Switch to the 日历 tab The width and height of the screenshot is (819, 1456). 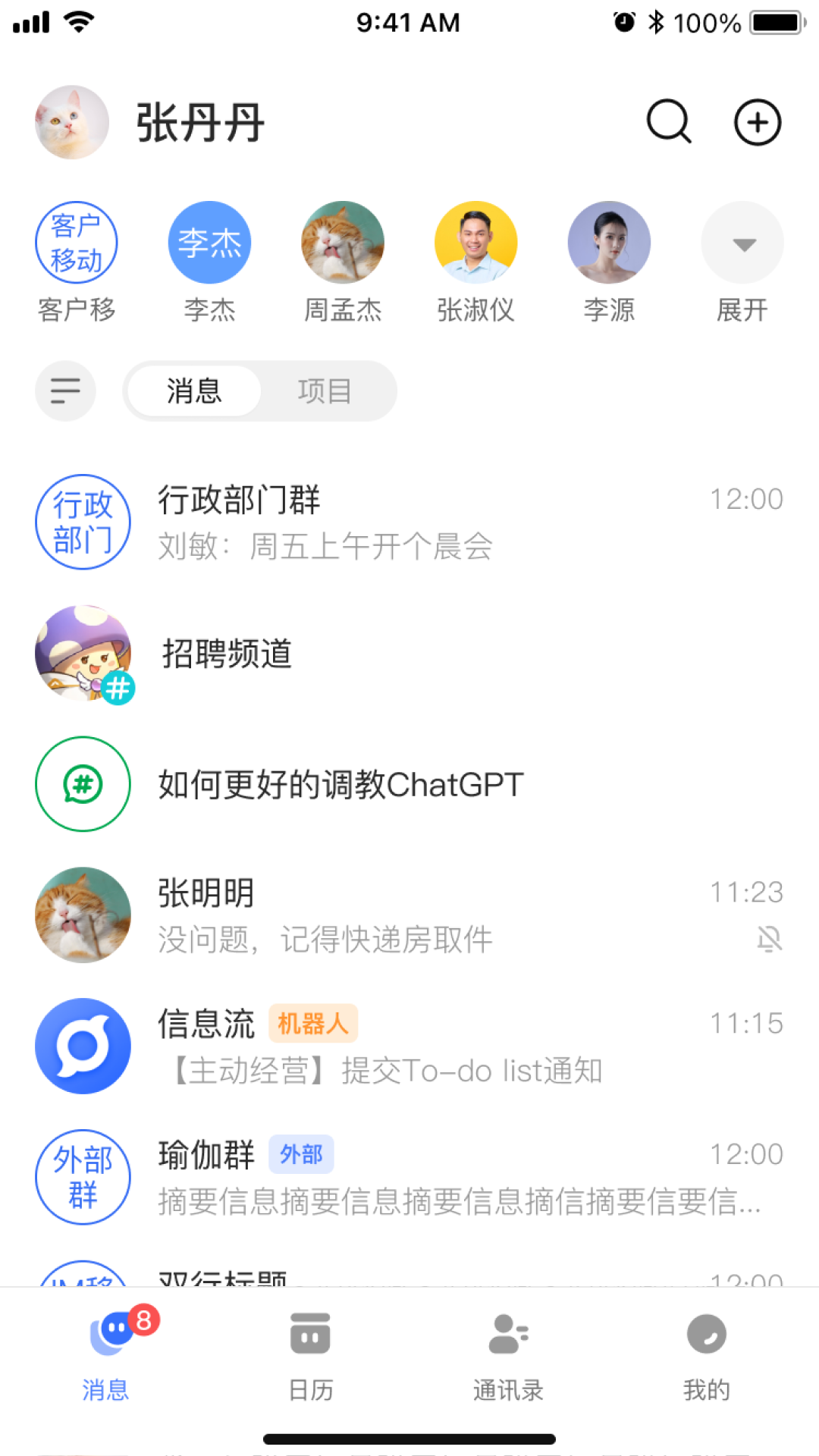(310, 1356)
